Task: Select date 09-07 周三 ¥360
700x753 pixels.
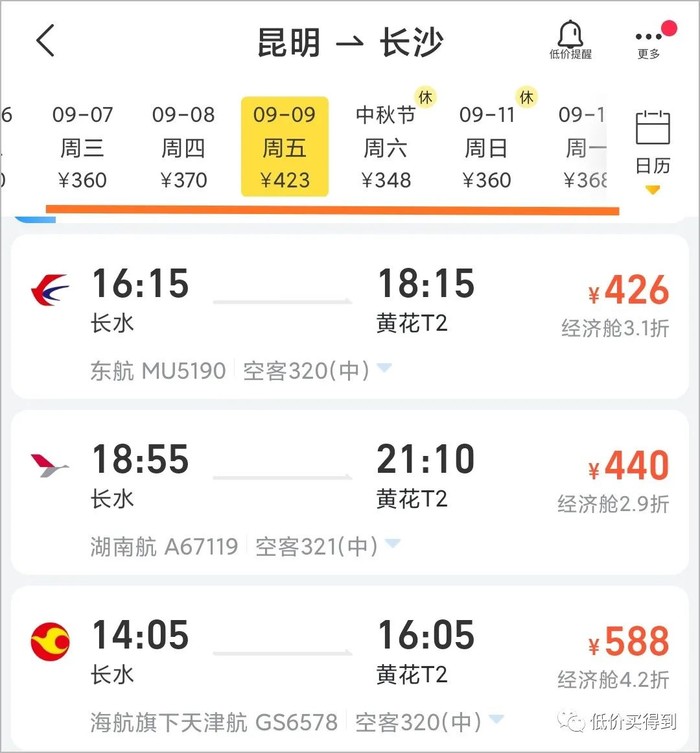Action: click(83, 147)
